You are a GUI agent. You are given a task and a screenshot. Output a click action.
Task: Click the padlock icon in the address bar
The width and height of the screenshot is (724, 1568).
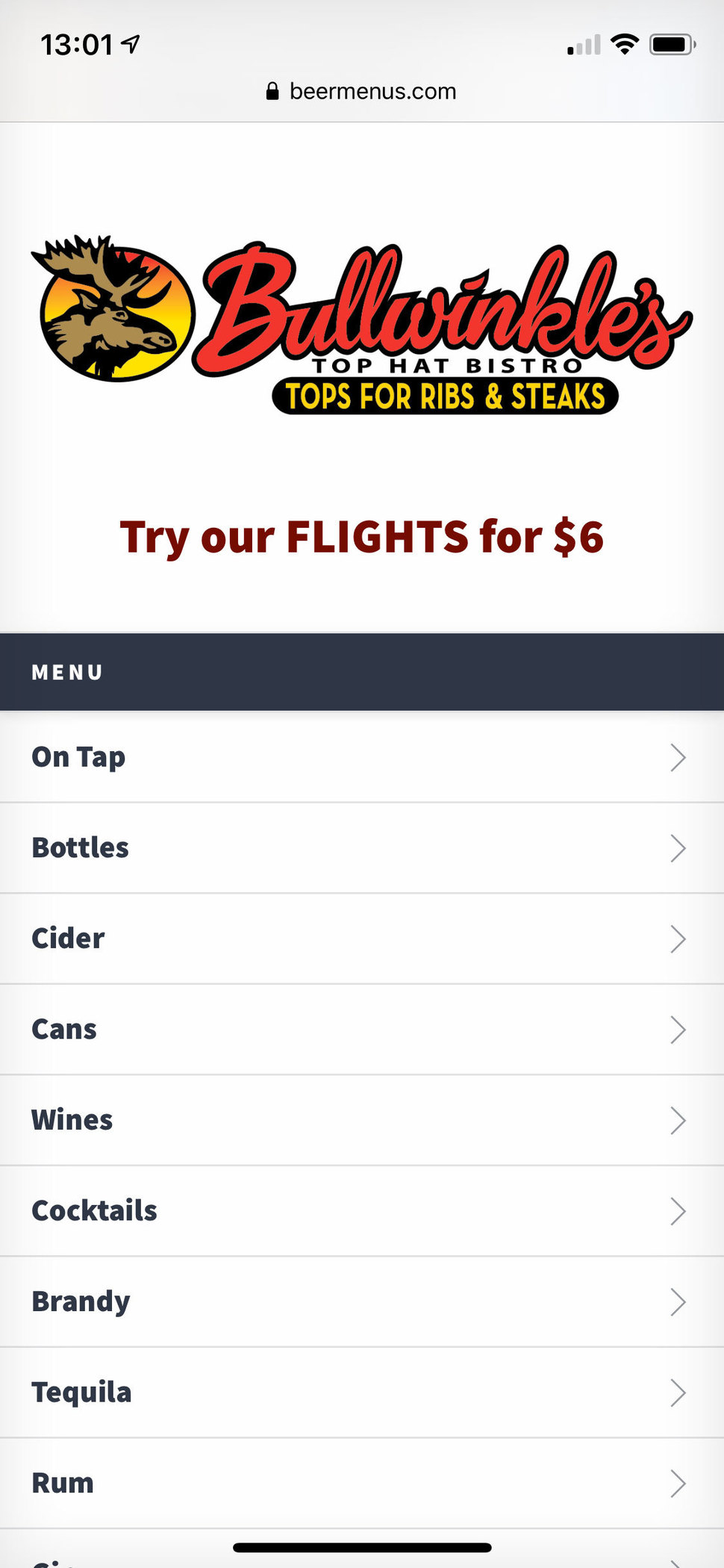(x=273, y=91)
